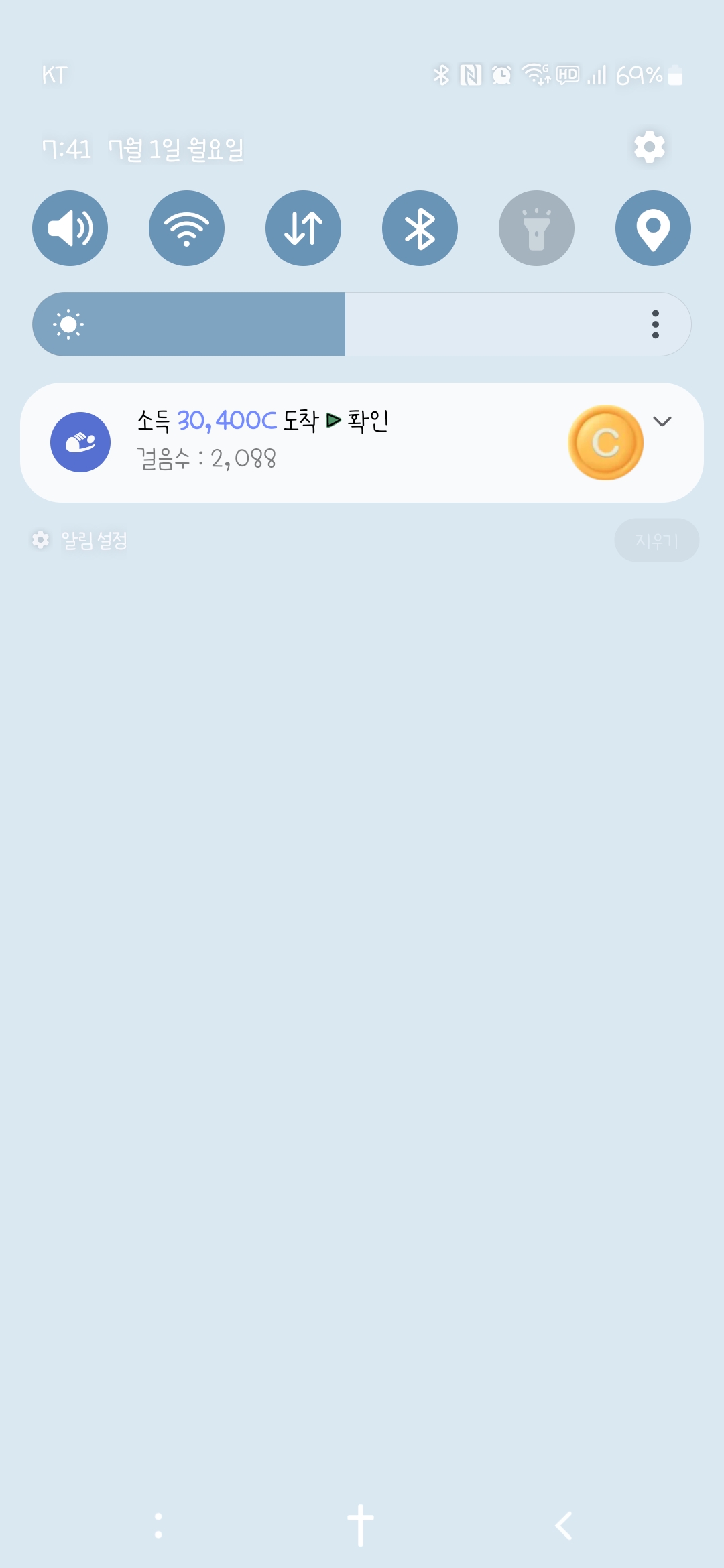The width and height of the screenshot is (724, 1568).
Task: Turn on the flashlight
Action: pos(537,228)
